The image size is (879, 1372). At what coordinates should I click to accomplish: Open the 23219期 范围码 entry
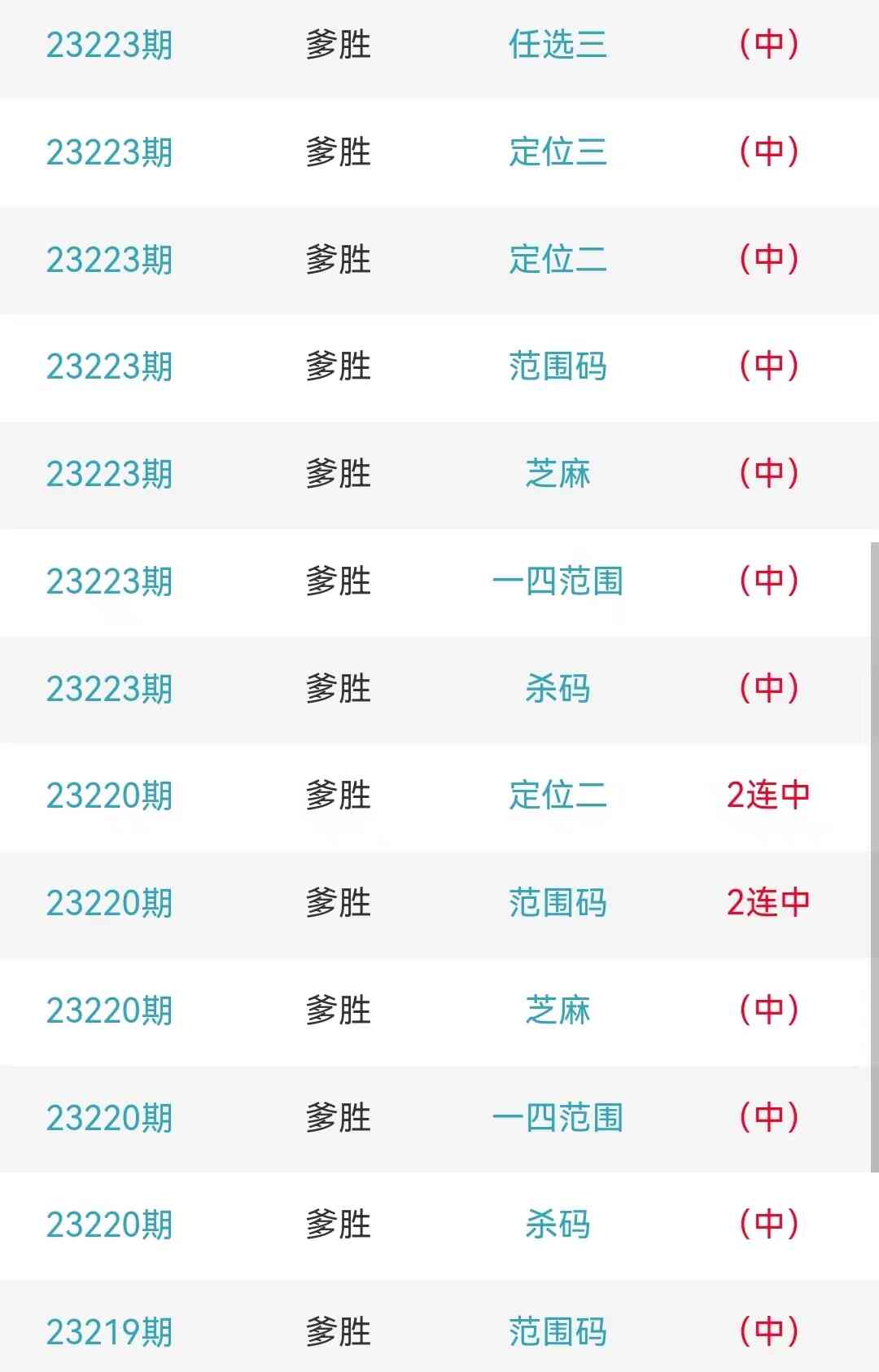558,1332
